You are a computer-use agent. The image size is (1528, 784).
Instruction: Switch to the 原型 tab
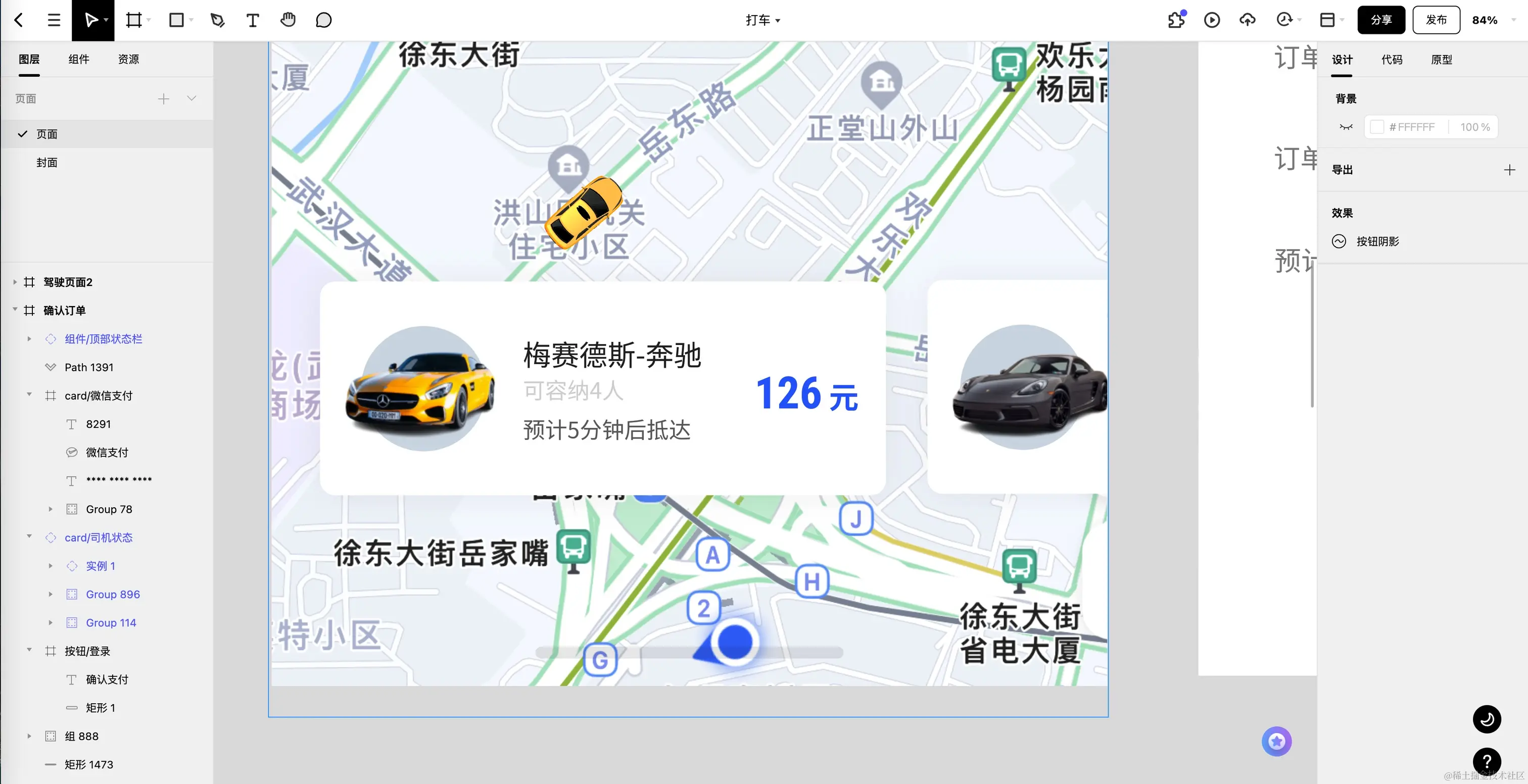pyautogui.click(x=1442, y=60)
